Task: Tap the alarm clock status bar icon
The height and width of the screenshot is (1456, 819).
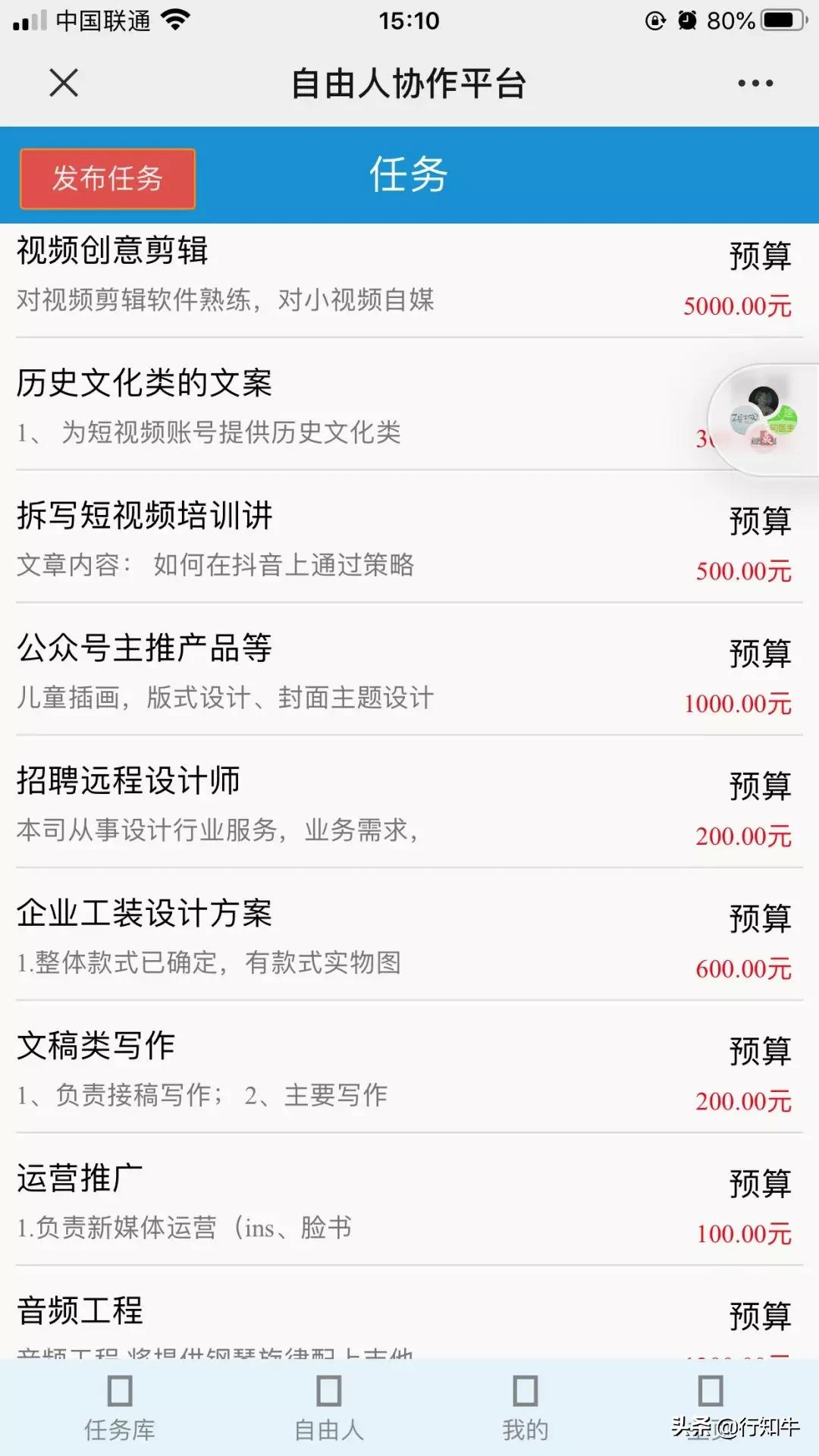Action: (687, 20)
